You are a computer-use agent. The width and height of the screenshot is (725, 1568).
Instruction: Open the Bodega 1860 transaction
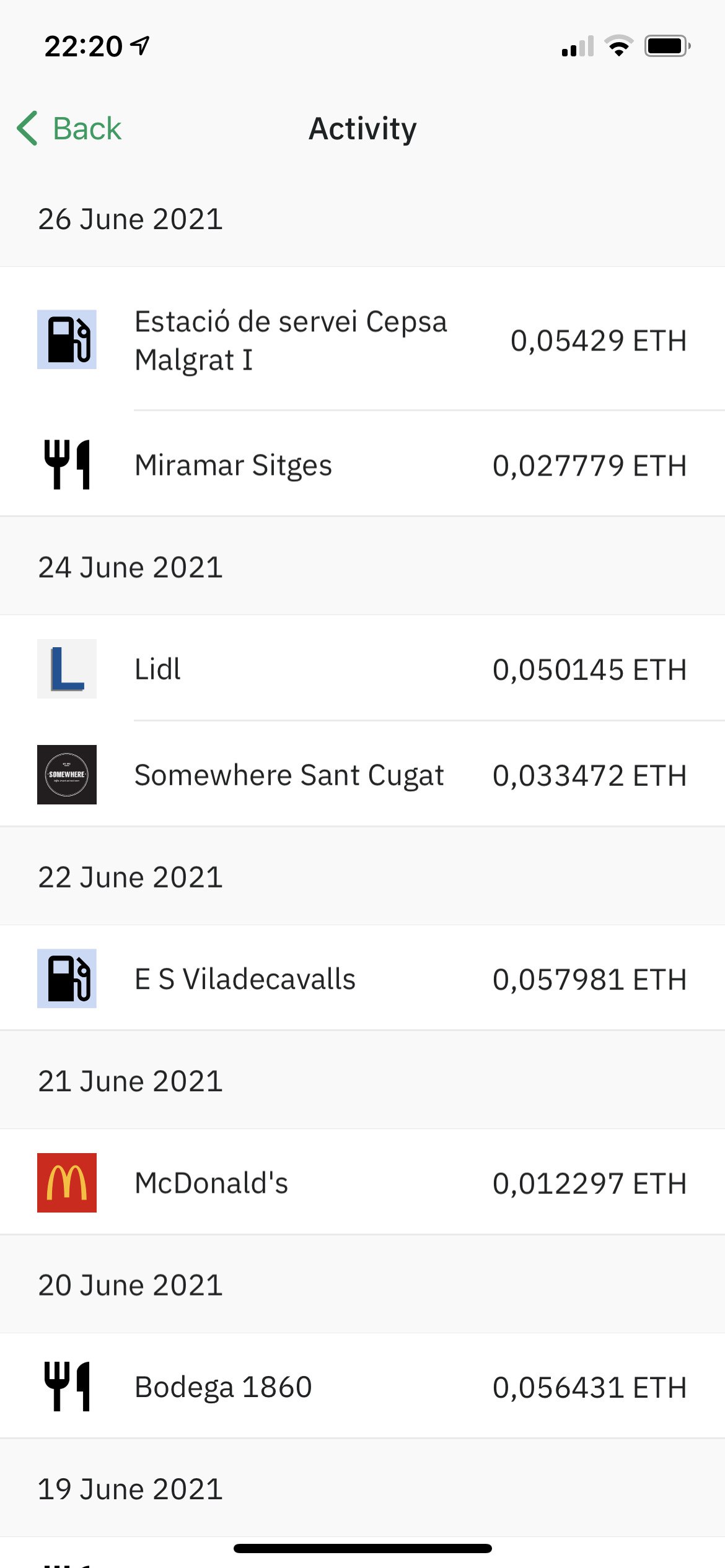362,1387
